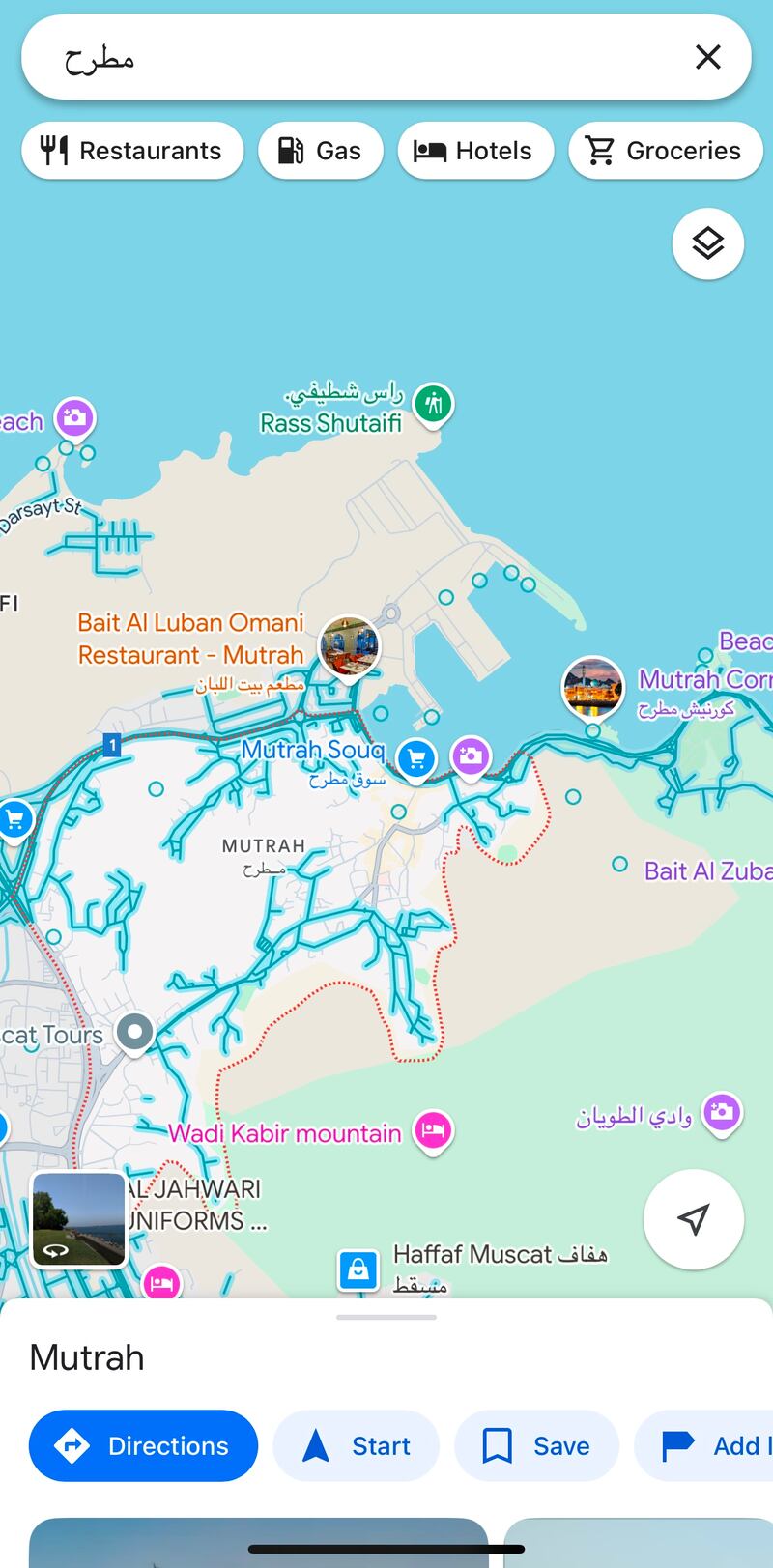Open the Mutrah Souq marker
This screenshot has width=773, height=1568.
[x=416, y=758]
